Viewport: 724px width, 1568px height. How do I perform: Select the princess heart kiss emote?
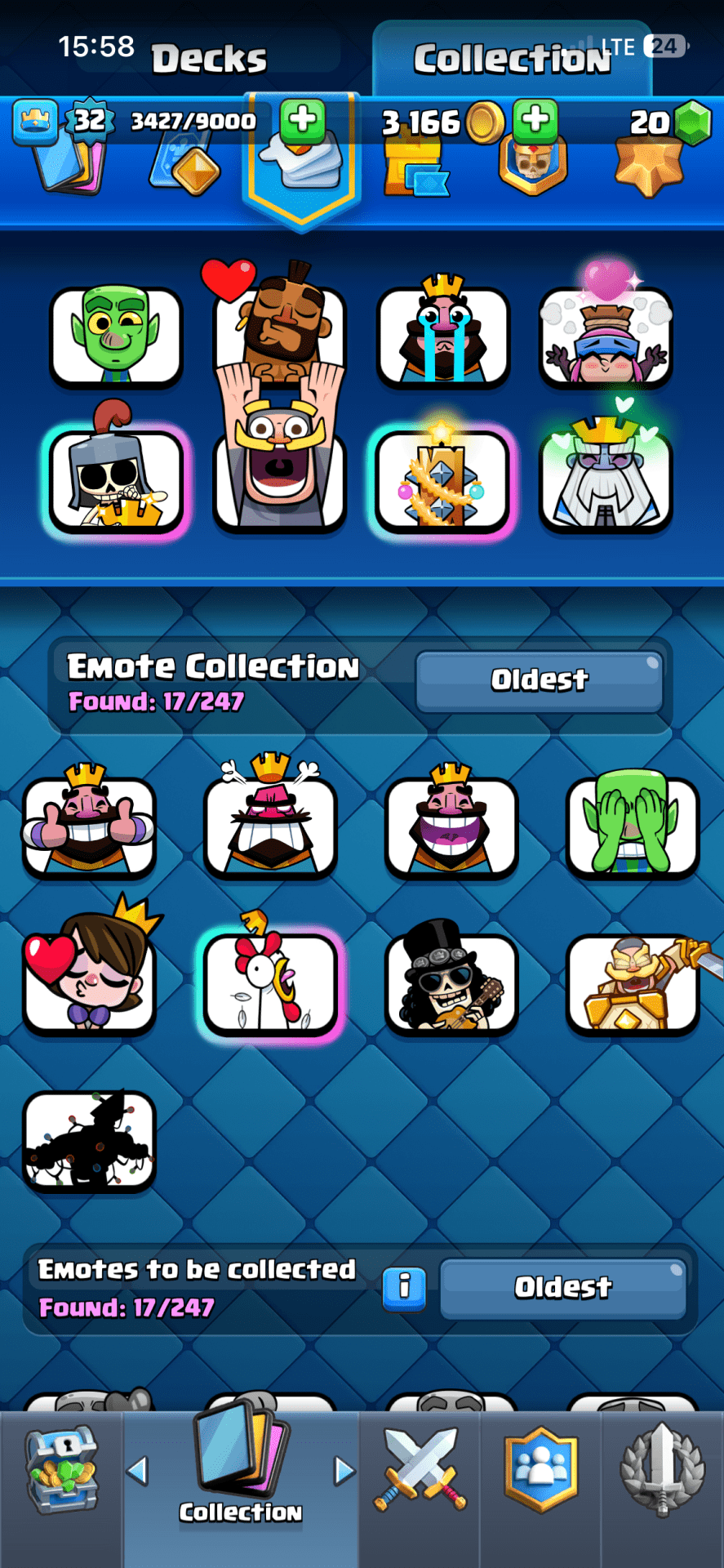point(88,980)
